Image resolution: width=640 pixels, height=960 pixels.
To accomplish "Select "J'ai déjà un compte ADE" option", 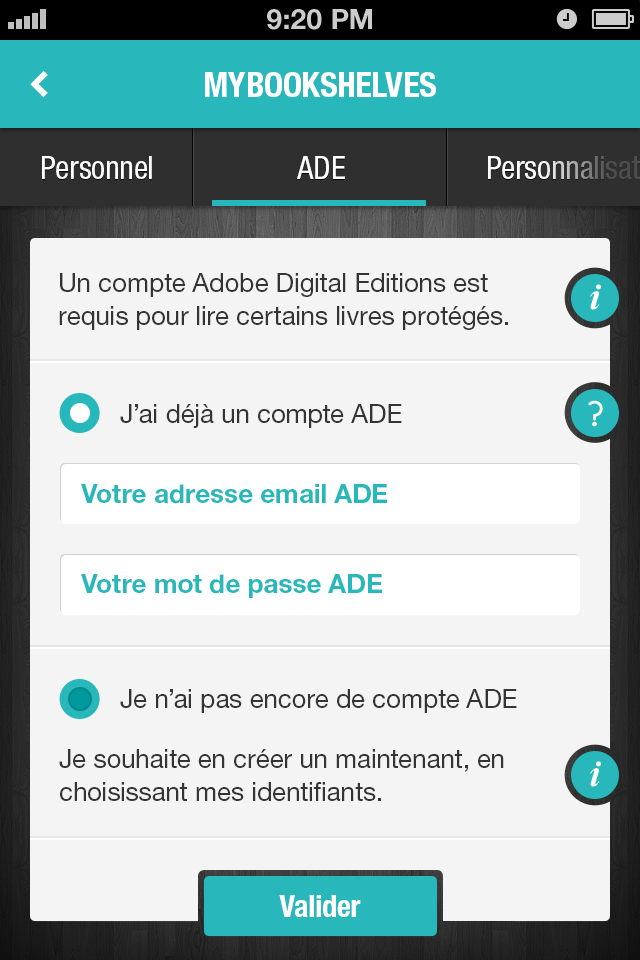I will tap(80, 413).
